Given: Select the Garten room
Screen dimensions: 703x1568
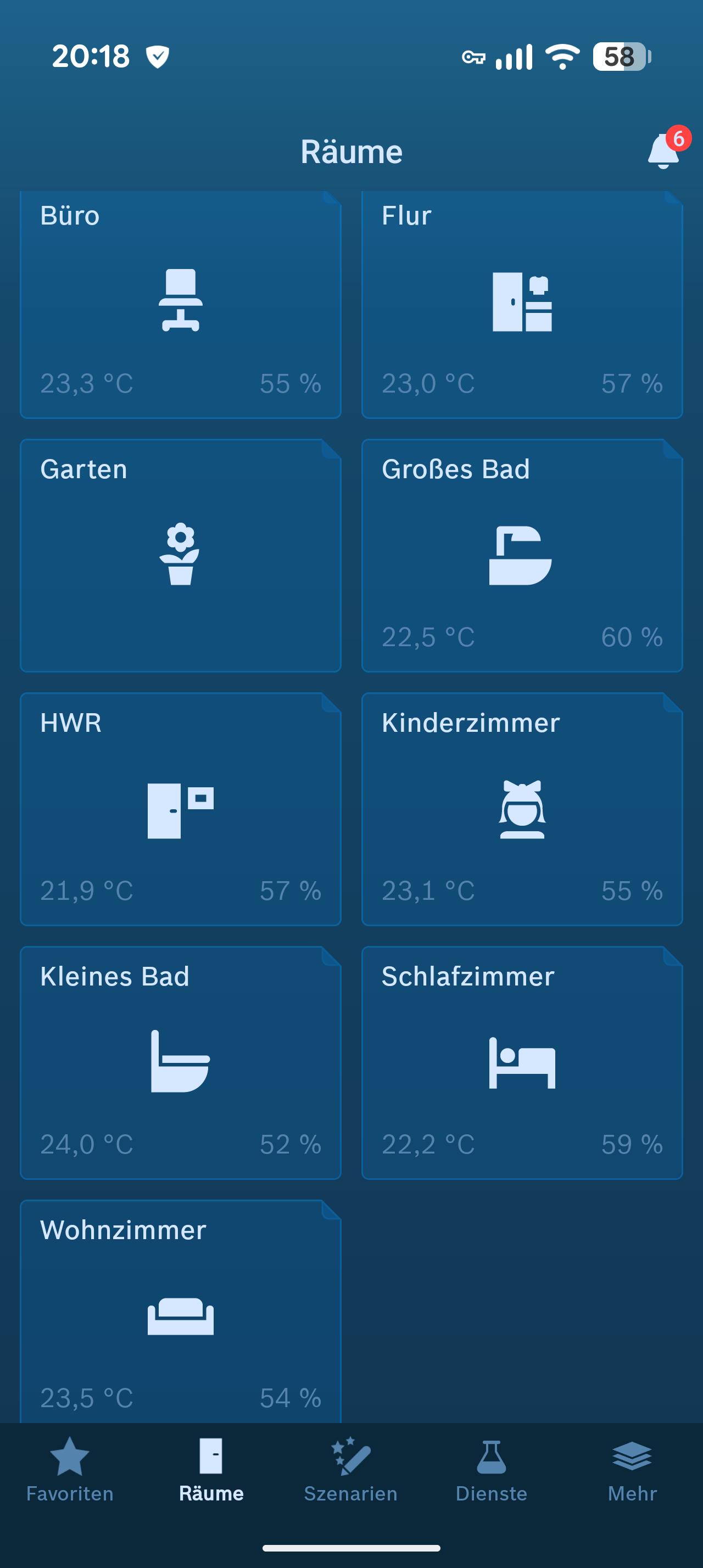Looking at the screenshot, I should tap(180, 555).
